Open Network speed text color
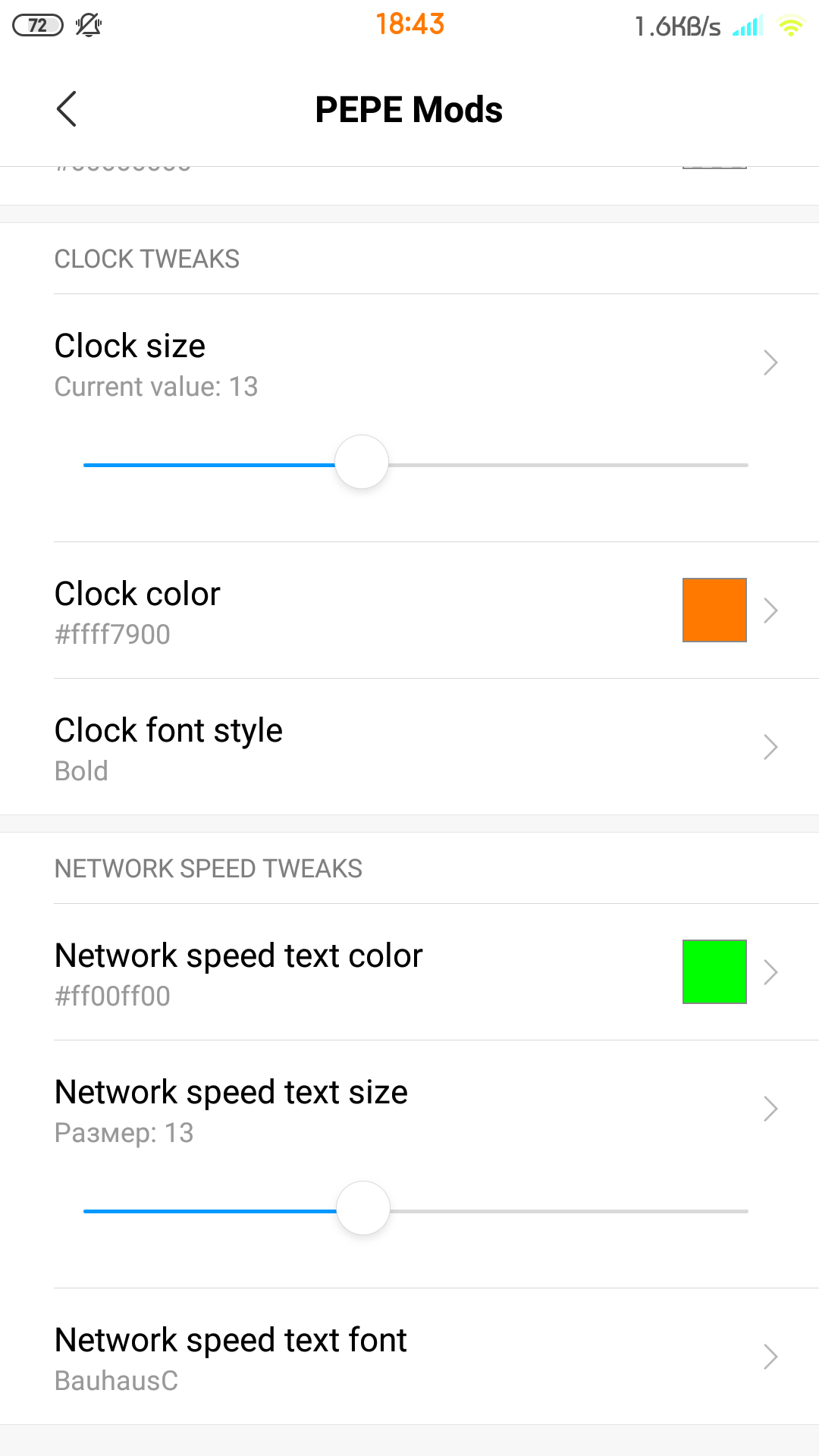 click(409, 972)
